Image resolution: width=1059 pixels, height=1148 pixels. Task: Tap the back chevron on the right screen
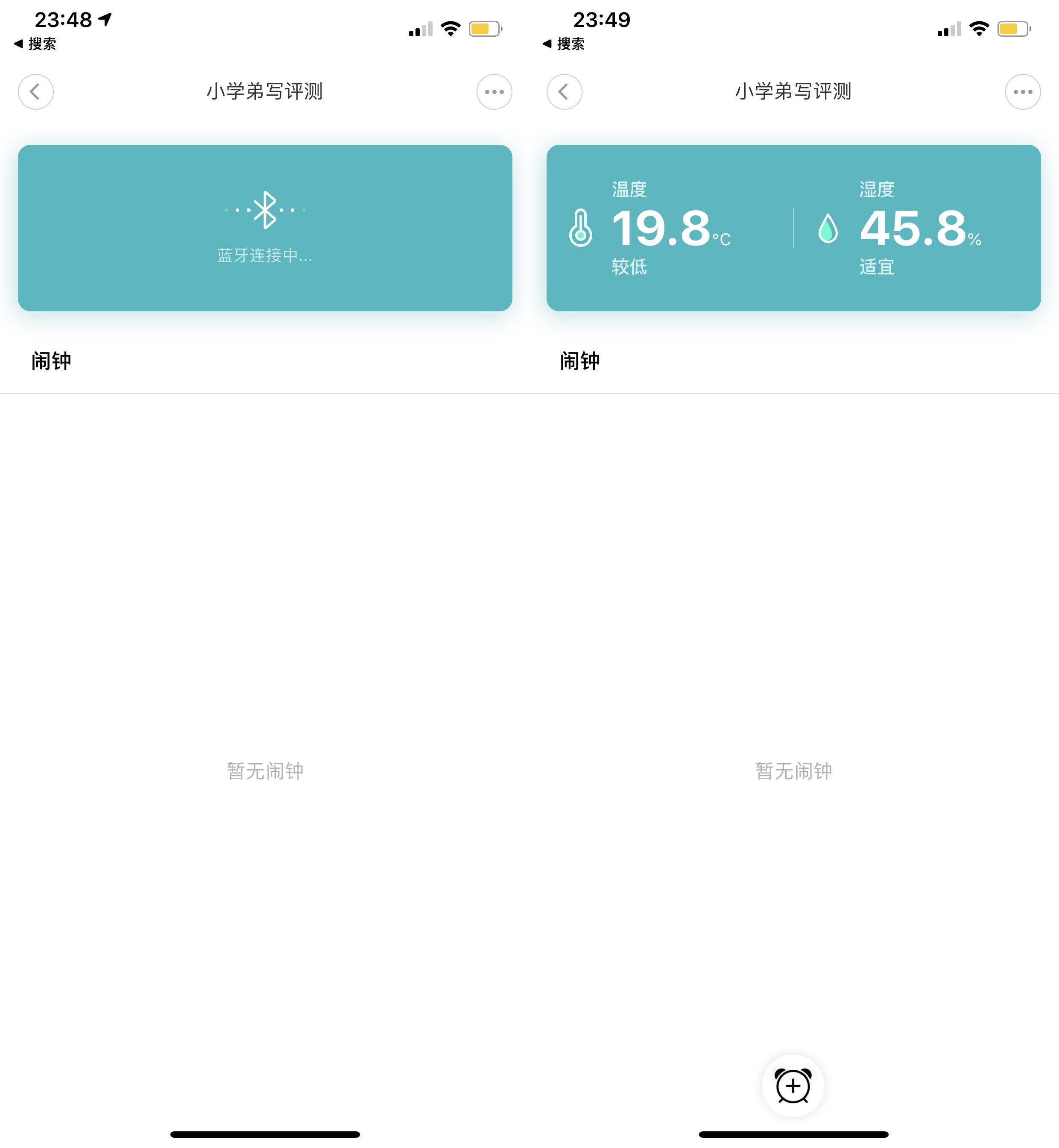pos(565,92)
